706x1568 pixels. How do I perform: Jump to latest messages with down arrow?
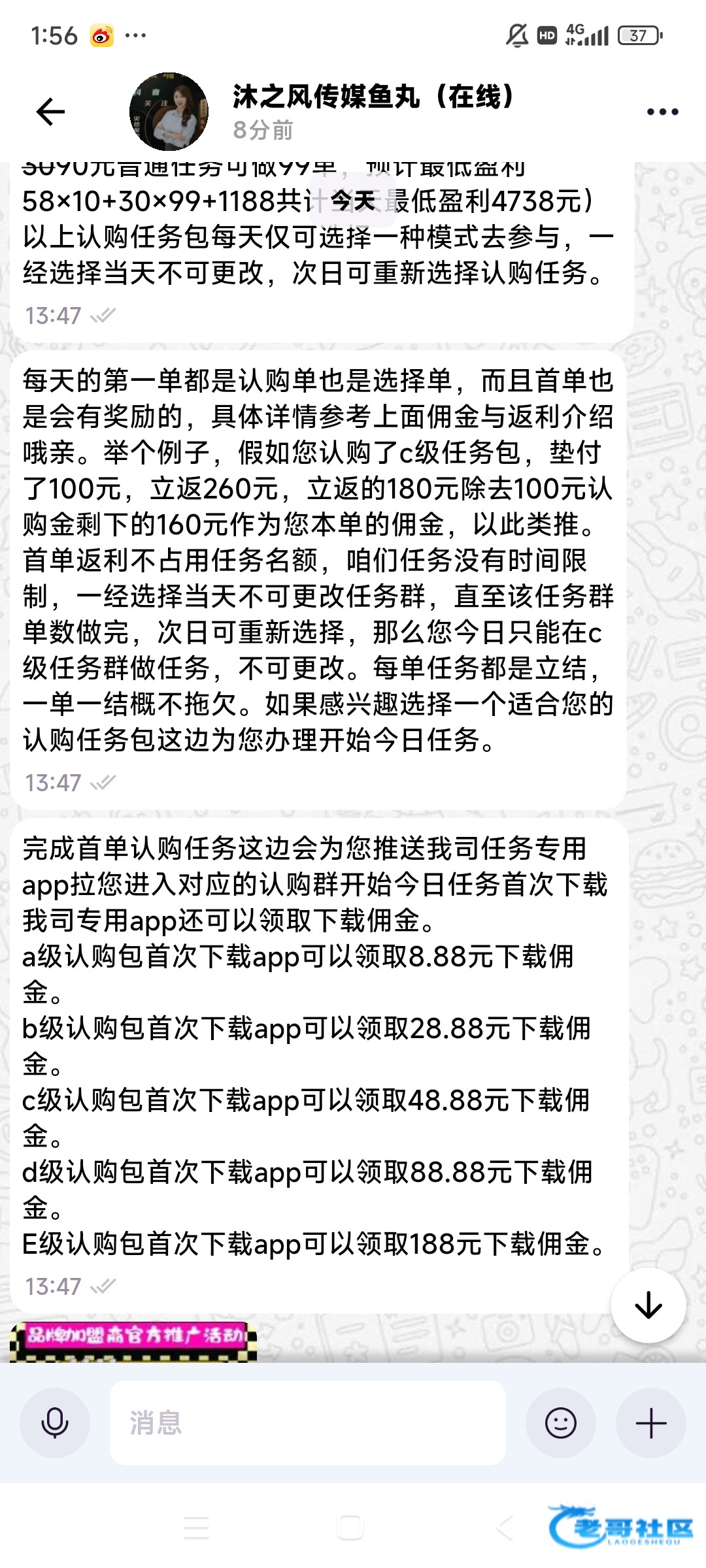click(x=648, y=1305)
